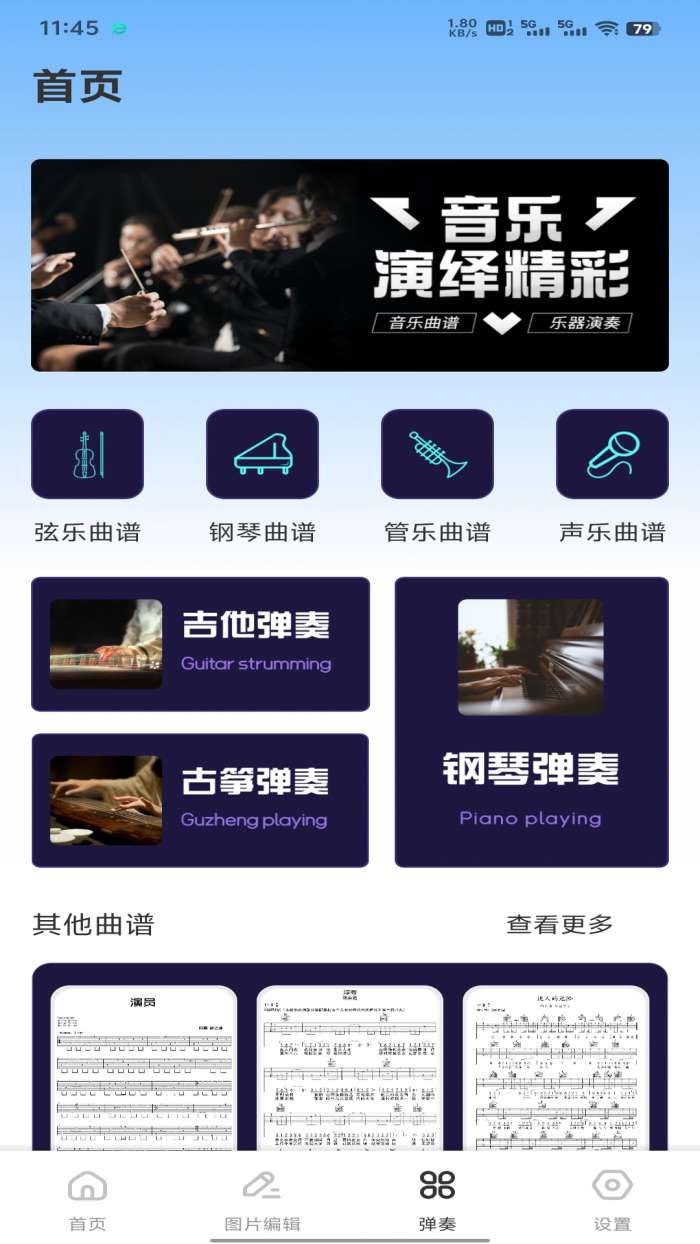
Task: Open the 吉他弹奏 card
Action: (x=200, y=644)
